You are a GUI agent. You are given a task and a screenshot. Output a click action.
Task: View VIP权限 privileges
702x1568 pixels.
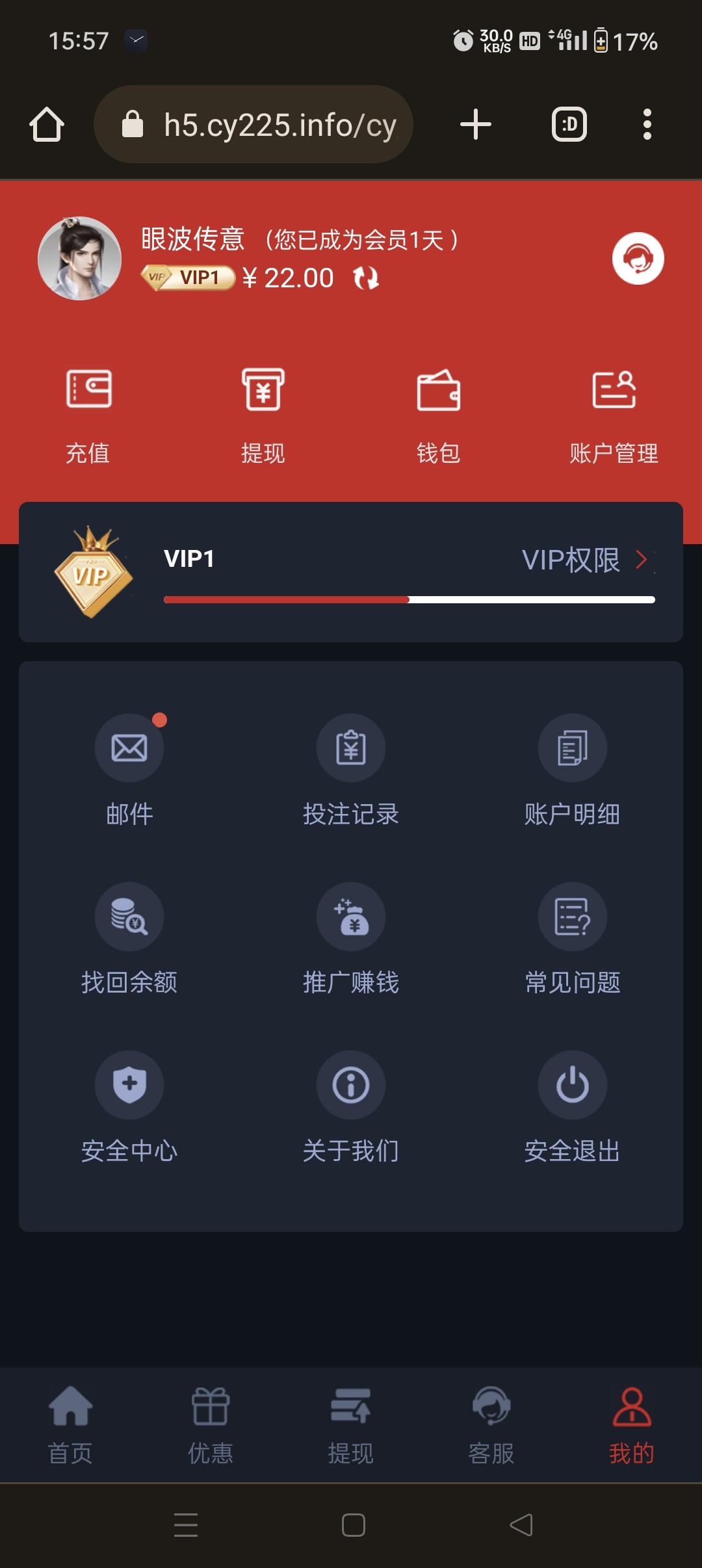click(584, 560)
